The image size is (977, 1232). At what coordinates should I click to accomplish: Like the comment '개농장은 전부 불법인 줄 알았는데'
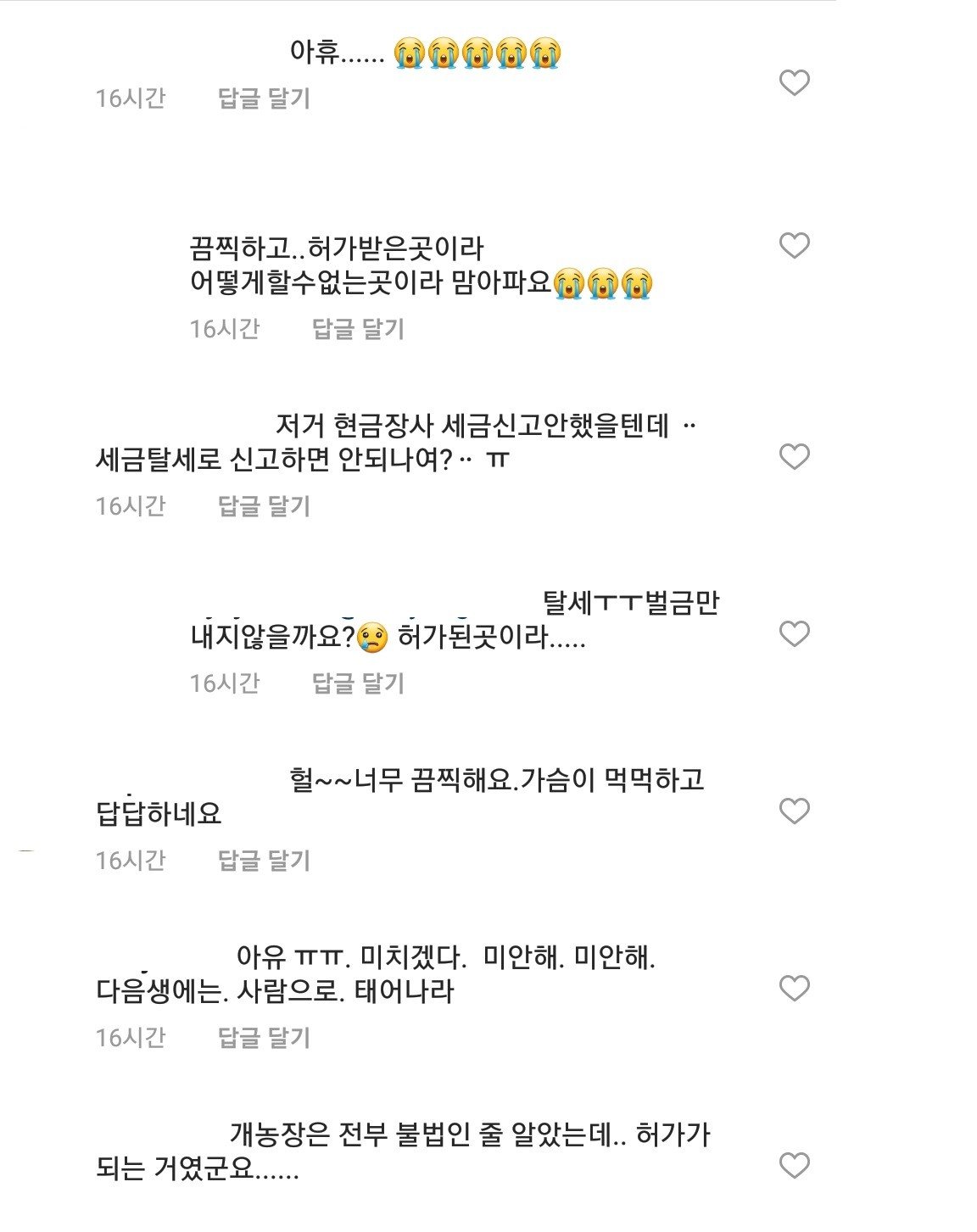(794, 1166)
